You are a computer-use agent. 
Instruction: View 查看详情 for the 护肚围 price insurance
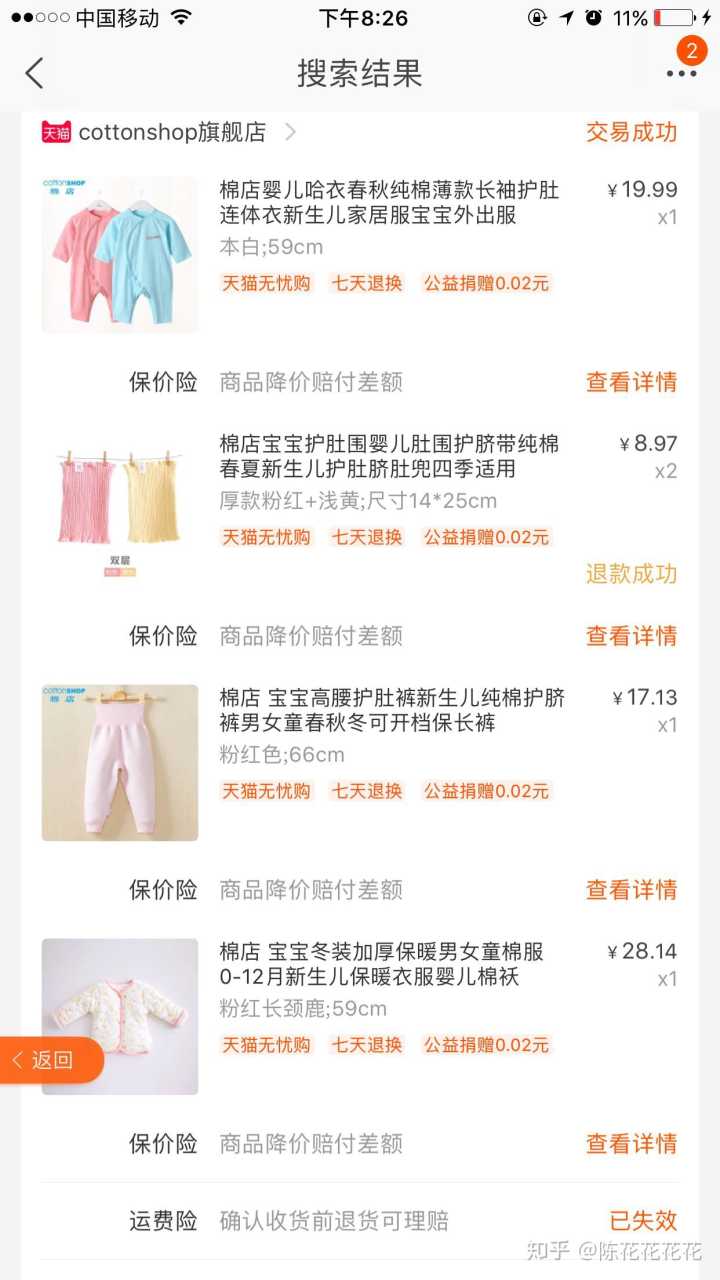coord(631,636)
